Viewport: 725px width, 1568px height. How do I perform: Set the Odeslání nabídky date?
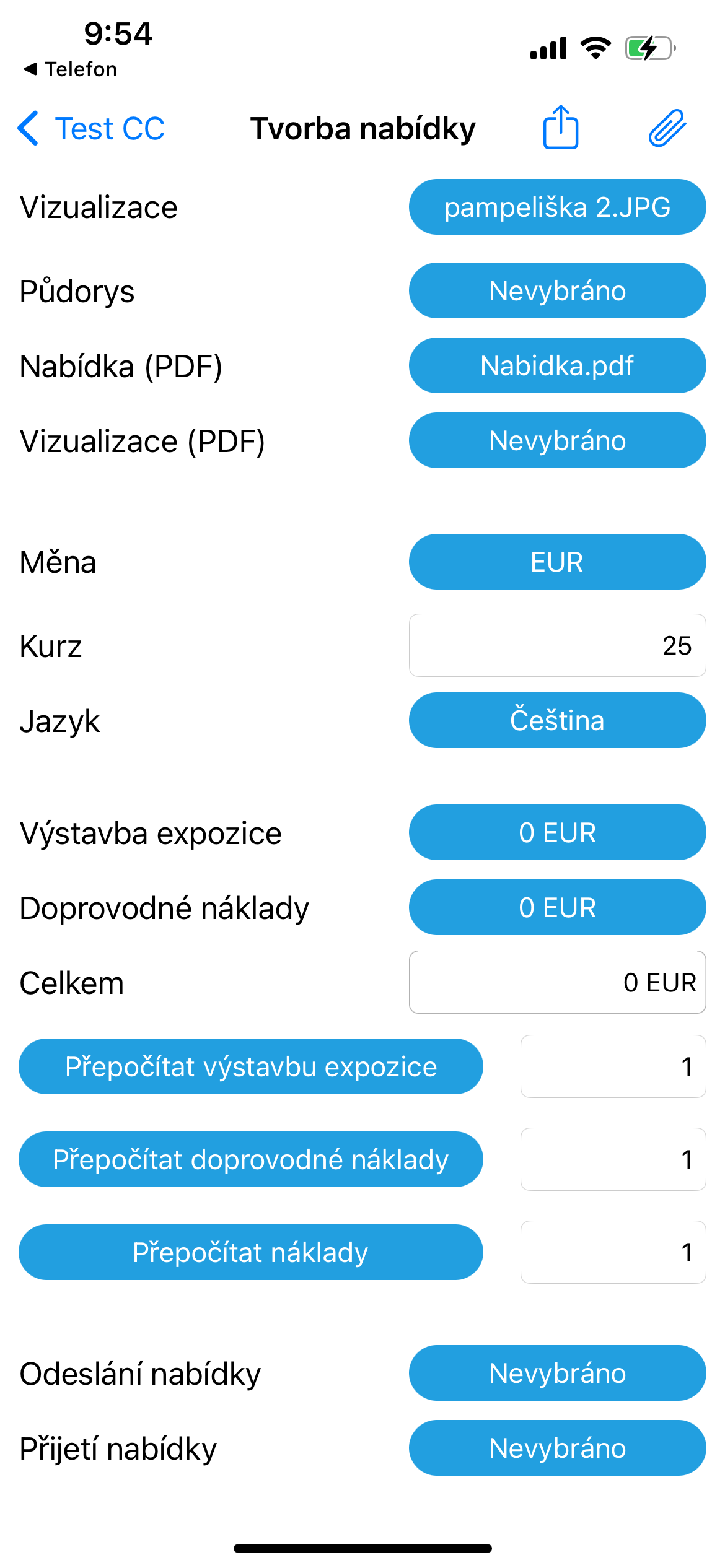(557, 1373)
